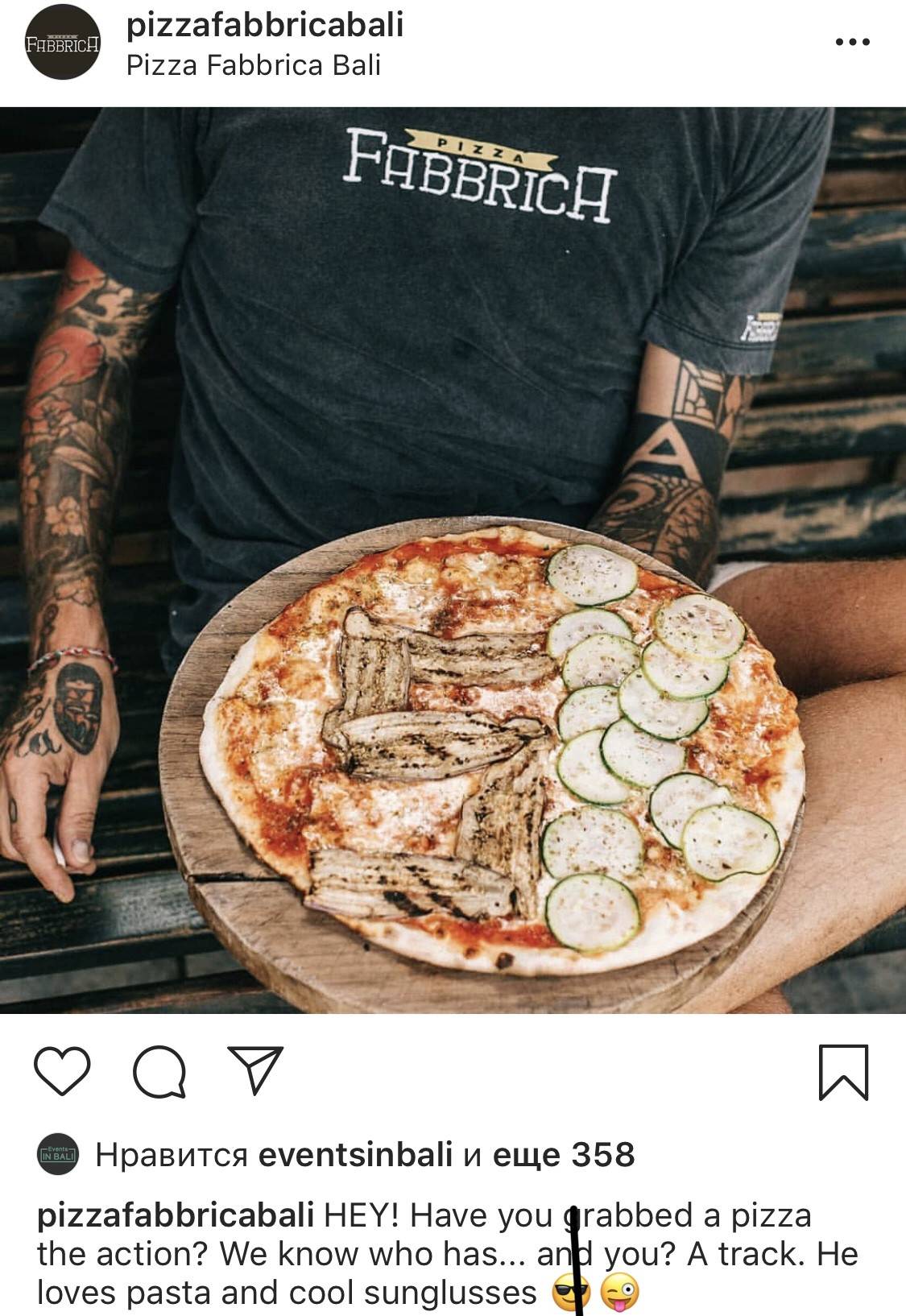Open comments via the speech bubble icon
Viewport: 906px width, 1316px height.
(159, 1072)
